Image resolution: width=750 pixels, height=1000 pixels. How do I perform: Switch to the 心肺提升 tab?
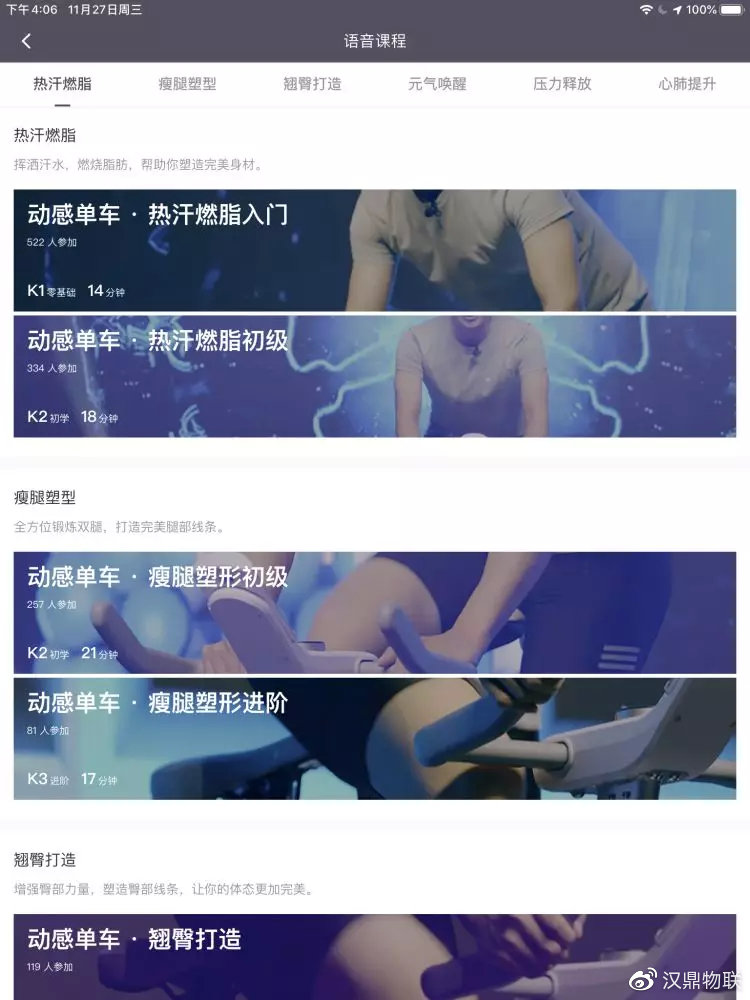688,86
